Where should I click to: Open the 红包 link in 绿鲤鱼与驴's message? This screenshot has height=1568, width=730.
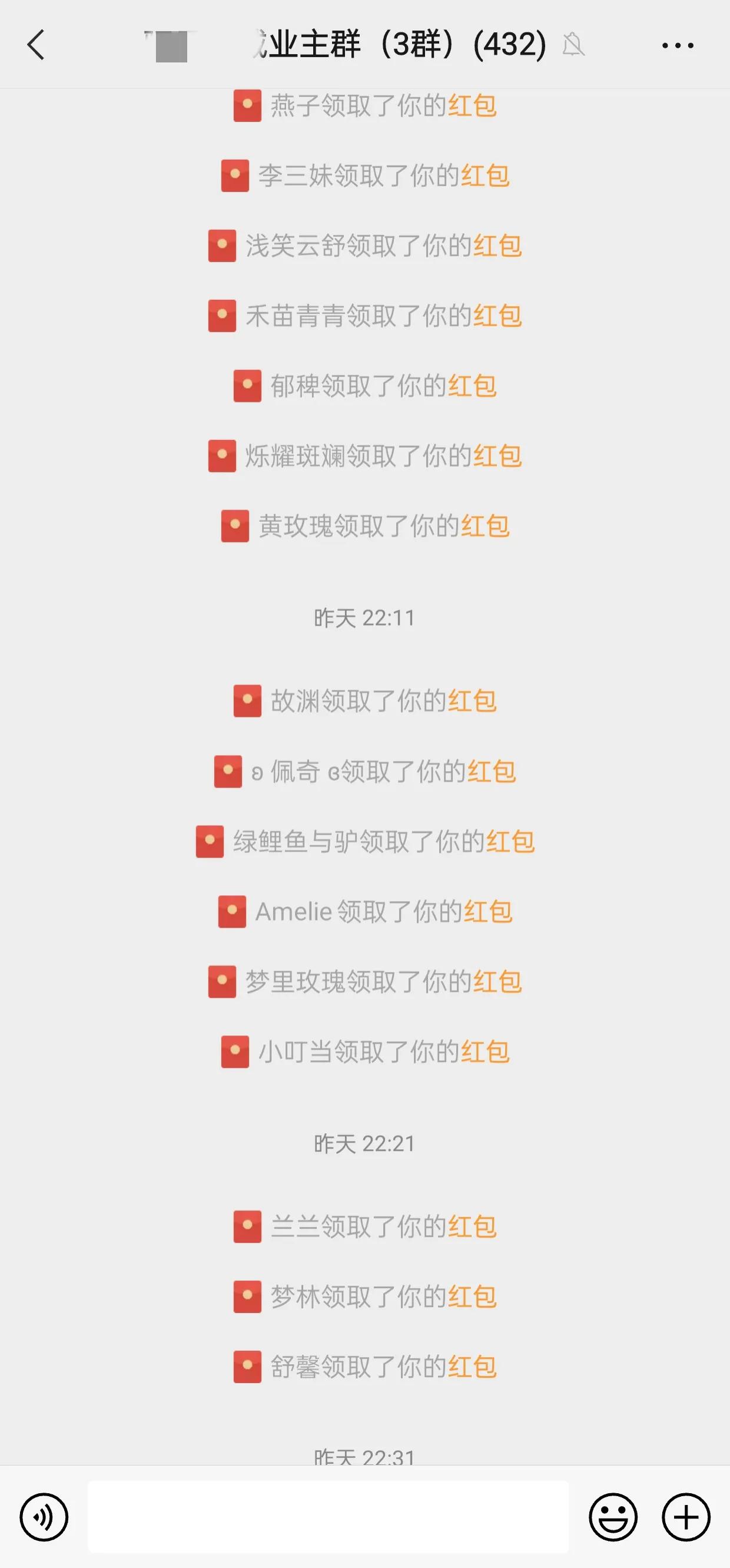click(x=512, y=841)
